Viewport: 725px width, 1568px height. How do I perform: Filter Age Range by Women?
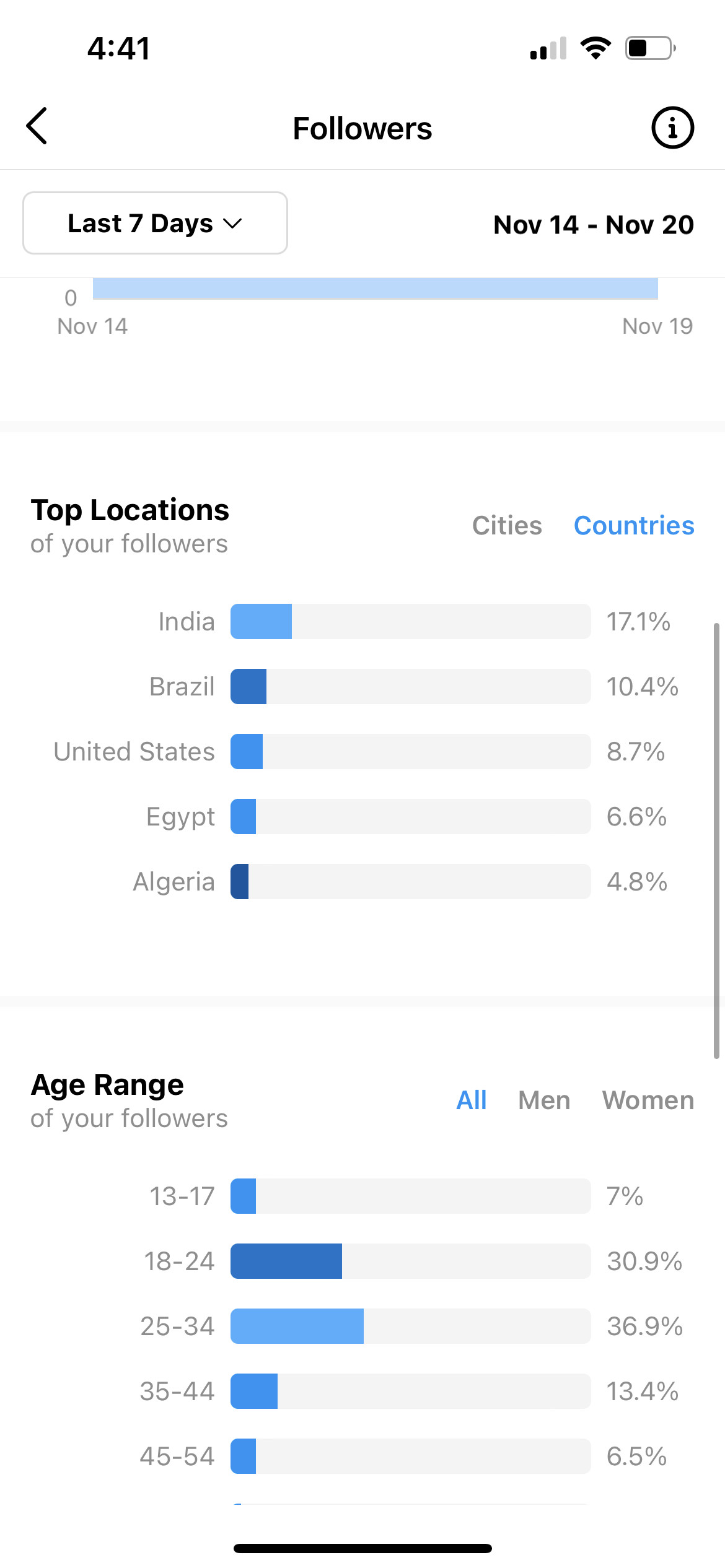click(x=648, y=1100)
